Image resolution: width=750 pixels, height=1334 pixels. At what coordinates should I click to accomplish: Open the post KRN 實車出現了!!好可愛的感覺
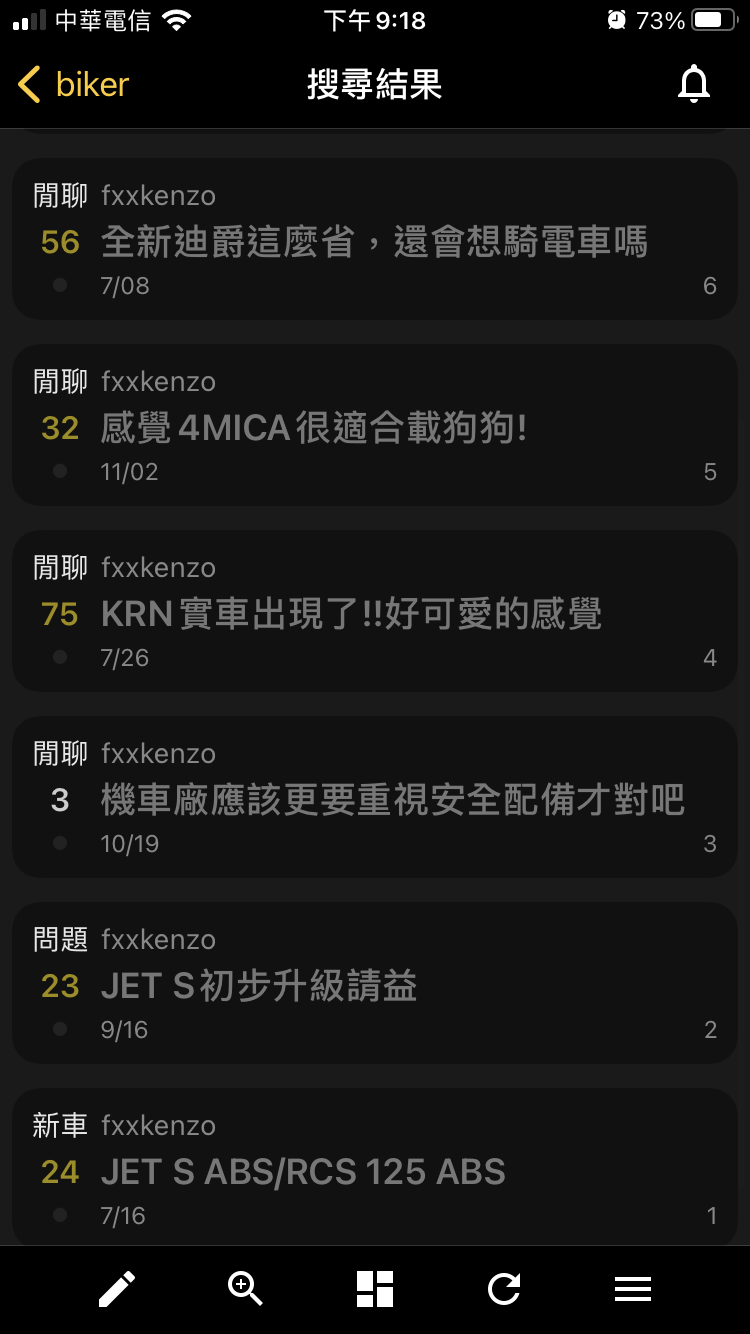pos(375,612)
